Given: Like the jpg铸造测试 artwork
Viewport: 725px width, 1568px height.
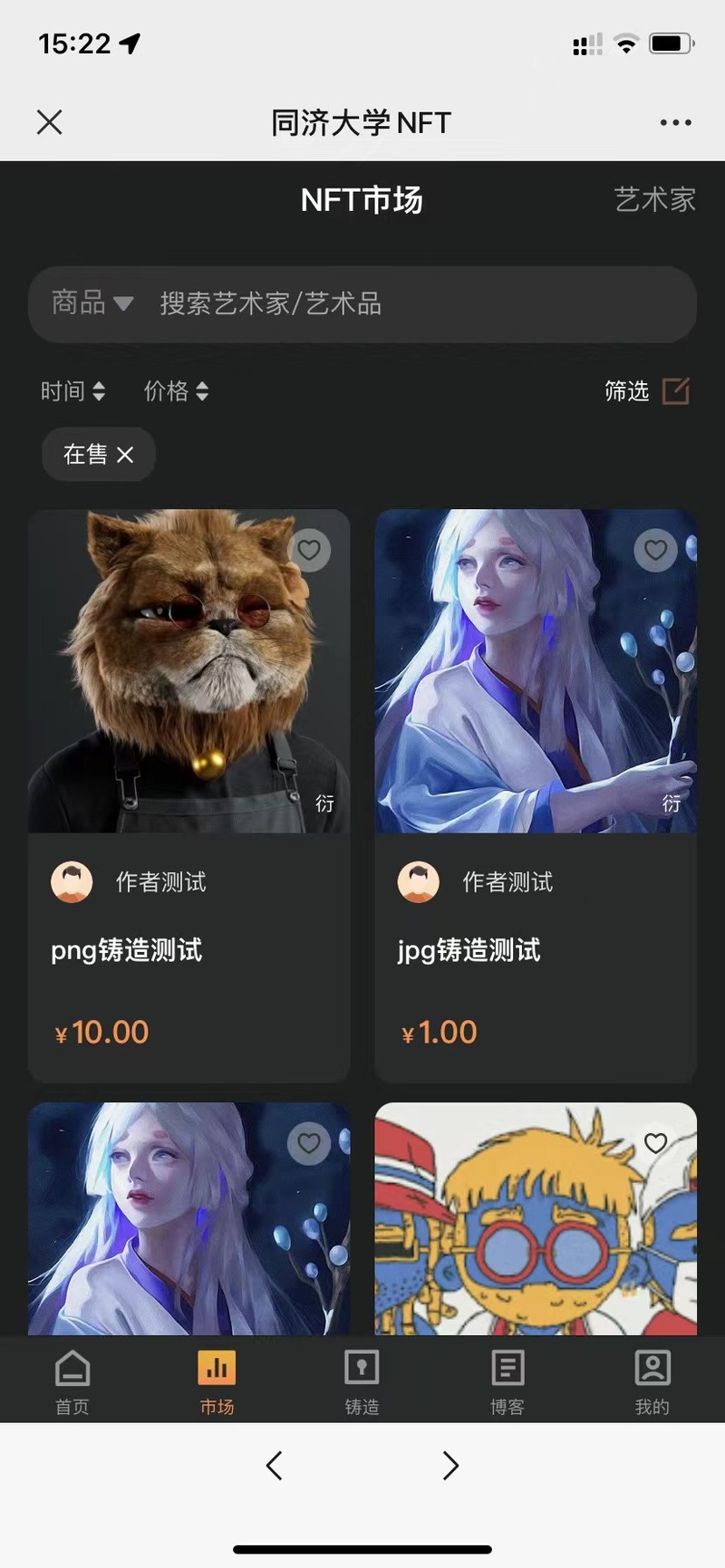Looking at the screenshot, I should point(655,550).
